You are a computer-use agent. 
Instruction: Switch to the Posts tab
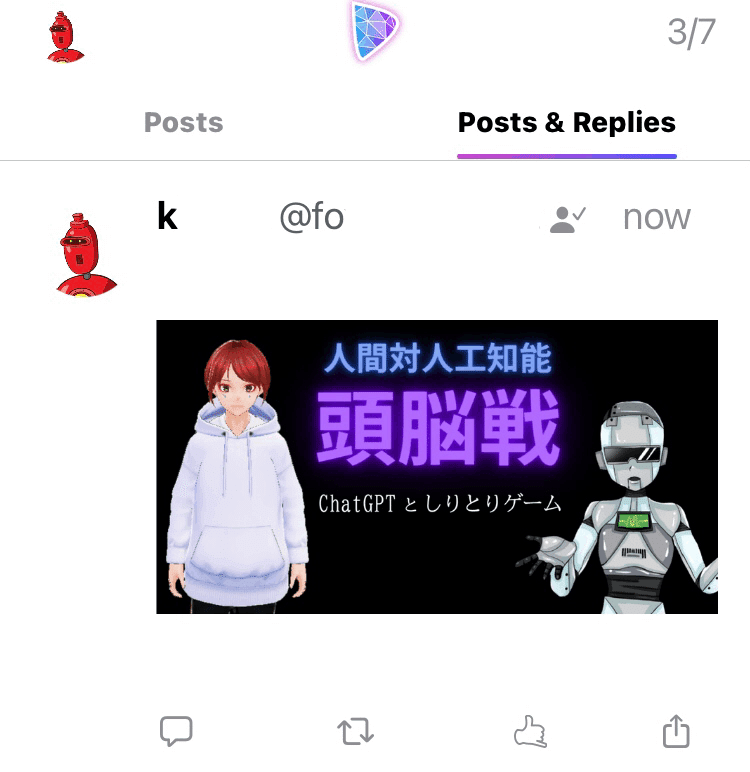[x=183, y=123]
